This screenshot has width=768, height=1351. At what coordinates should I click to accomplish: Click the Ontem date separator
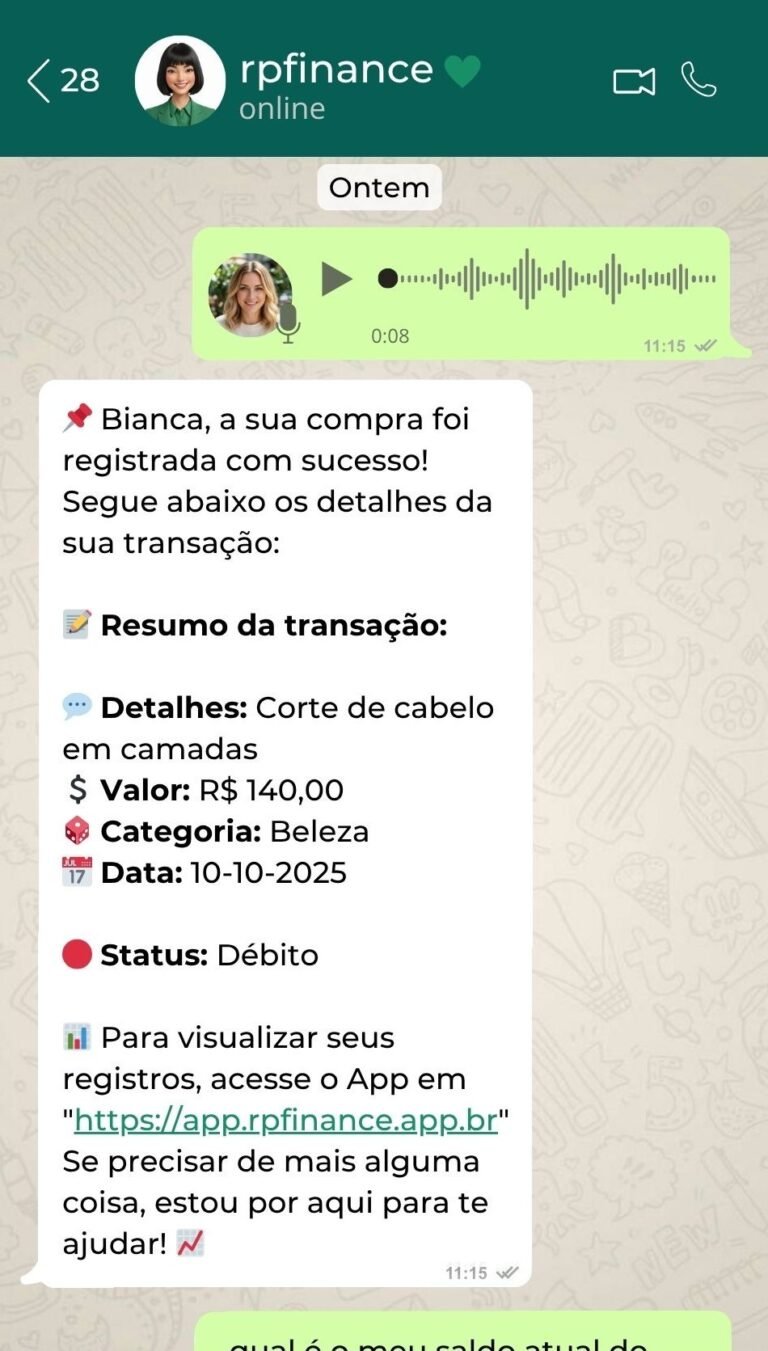(x=379, y=187)
